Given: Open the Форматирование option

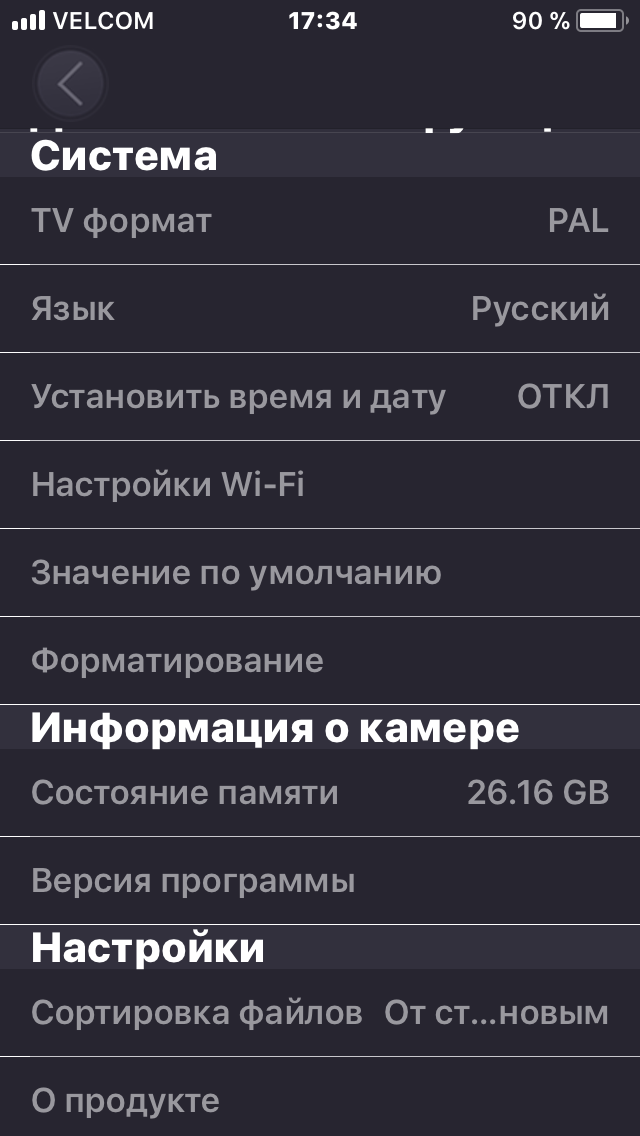Looking at the screenshot, I should (320, 661).
